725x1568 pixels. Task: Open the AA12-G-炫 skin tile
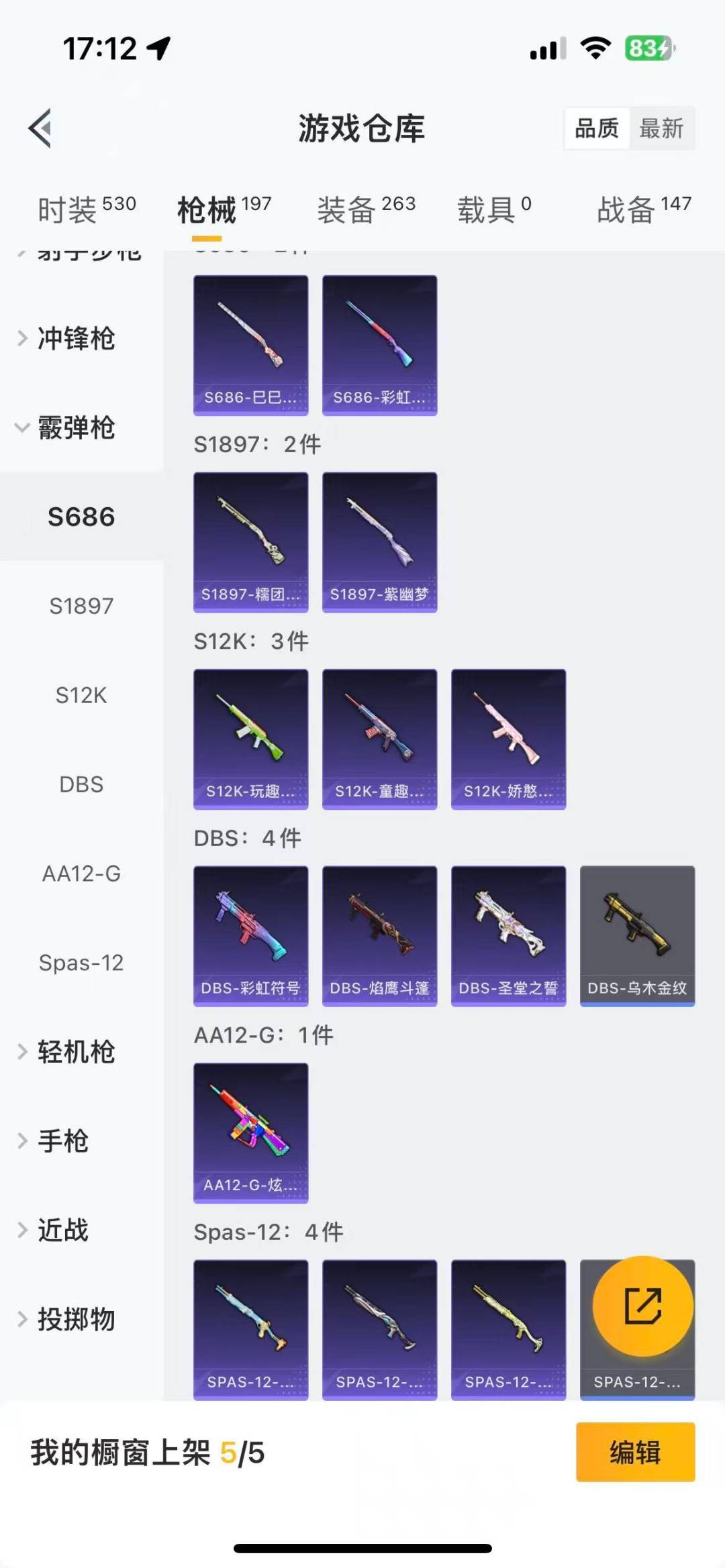point(250,1133)
